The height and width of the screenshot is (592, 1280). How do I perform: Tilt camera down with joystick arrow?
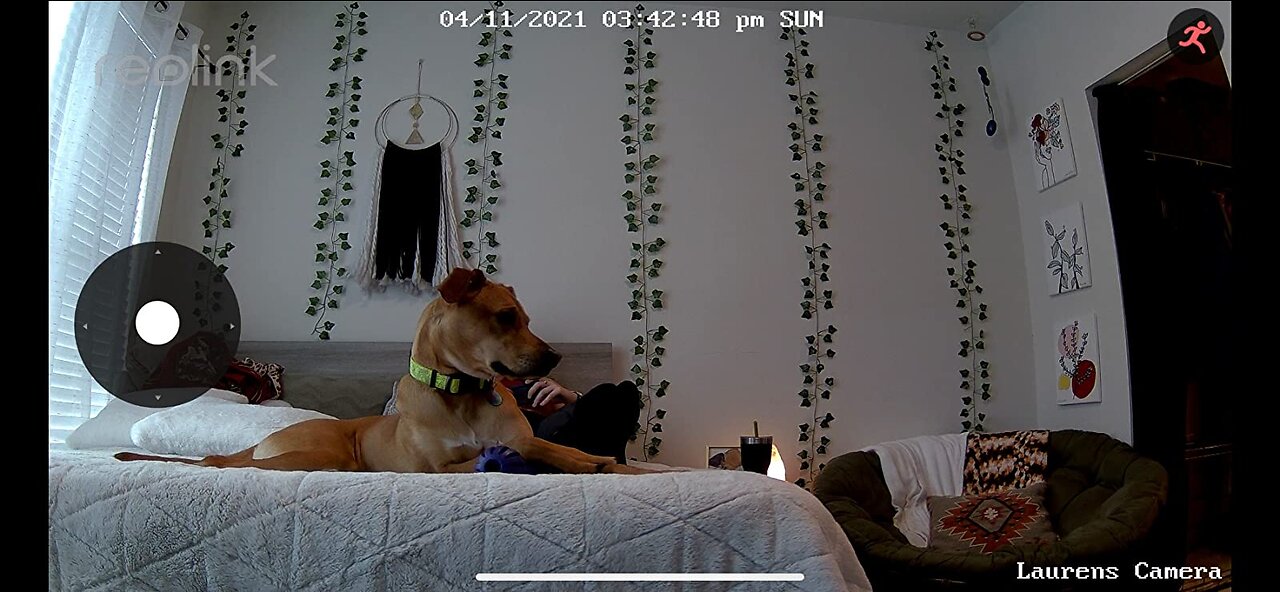pyautogui.click(x=157, y=397)
